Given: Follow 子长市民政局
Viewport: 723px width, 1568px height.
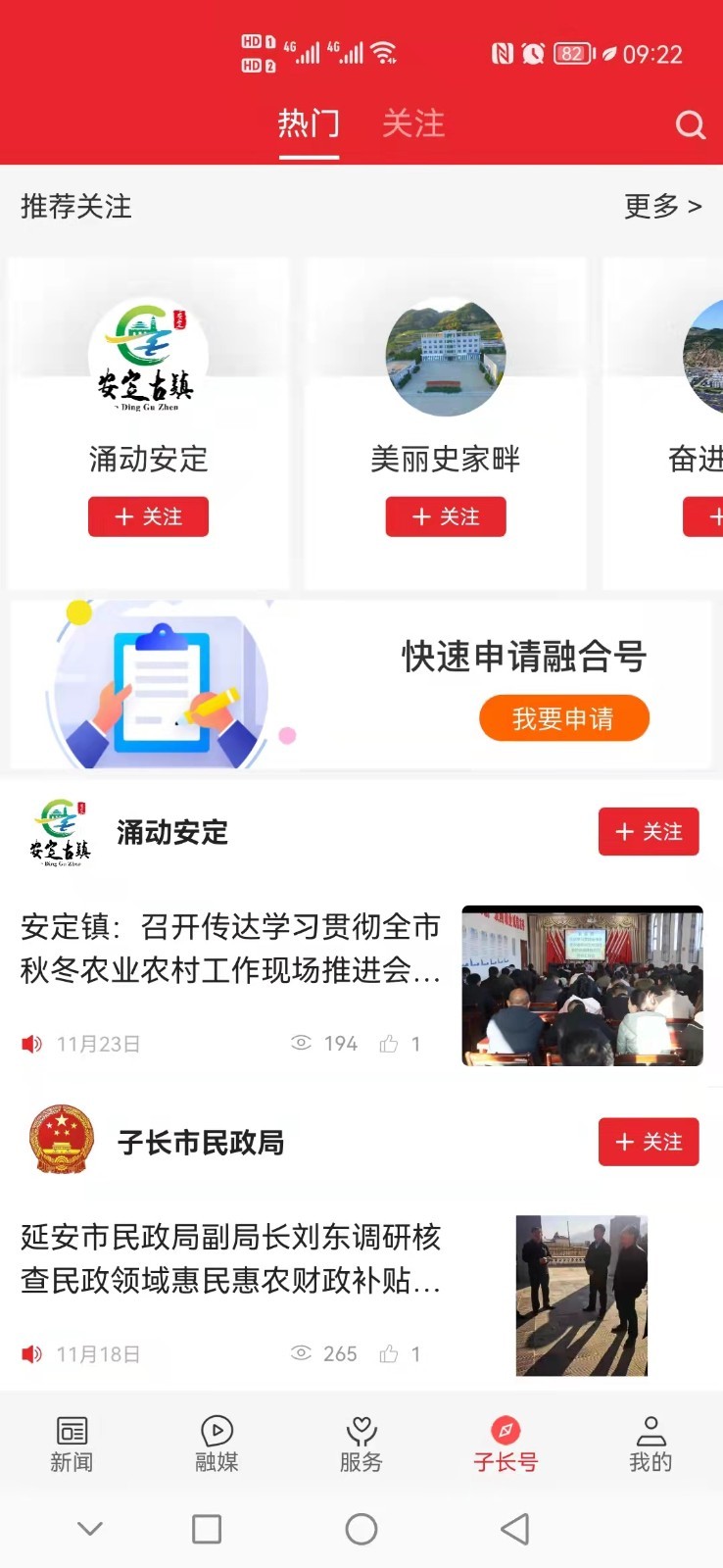Looking at the screenshot, I should coord(648,1142).
